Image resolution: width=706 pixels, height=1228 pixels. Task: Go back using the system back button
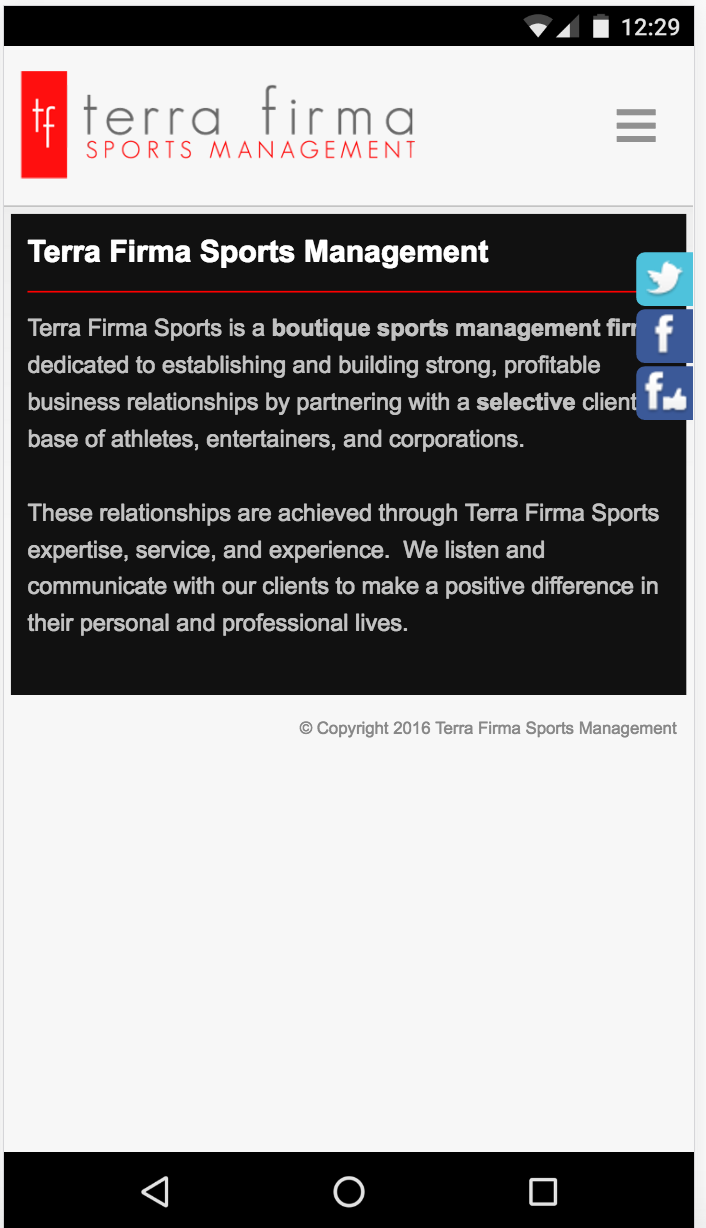[155, 1191]
